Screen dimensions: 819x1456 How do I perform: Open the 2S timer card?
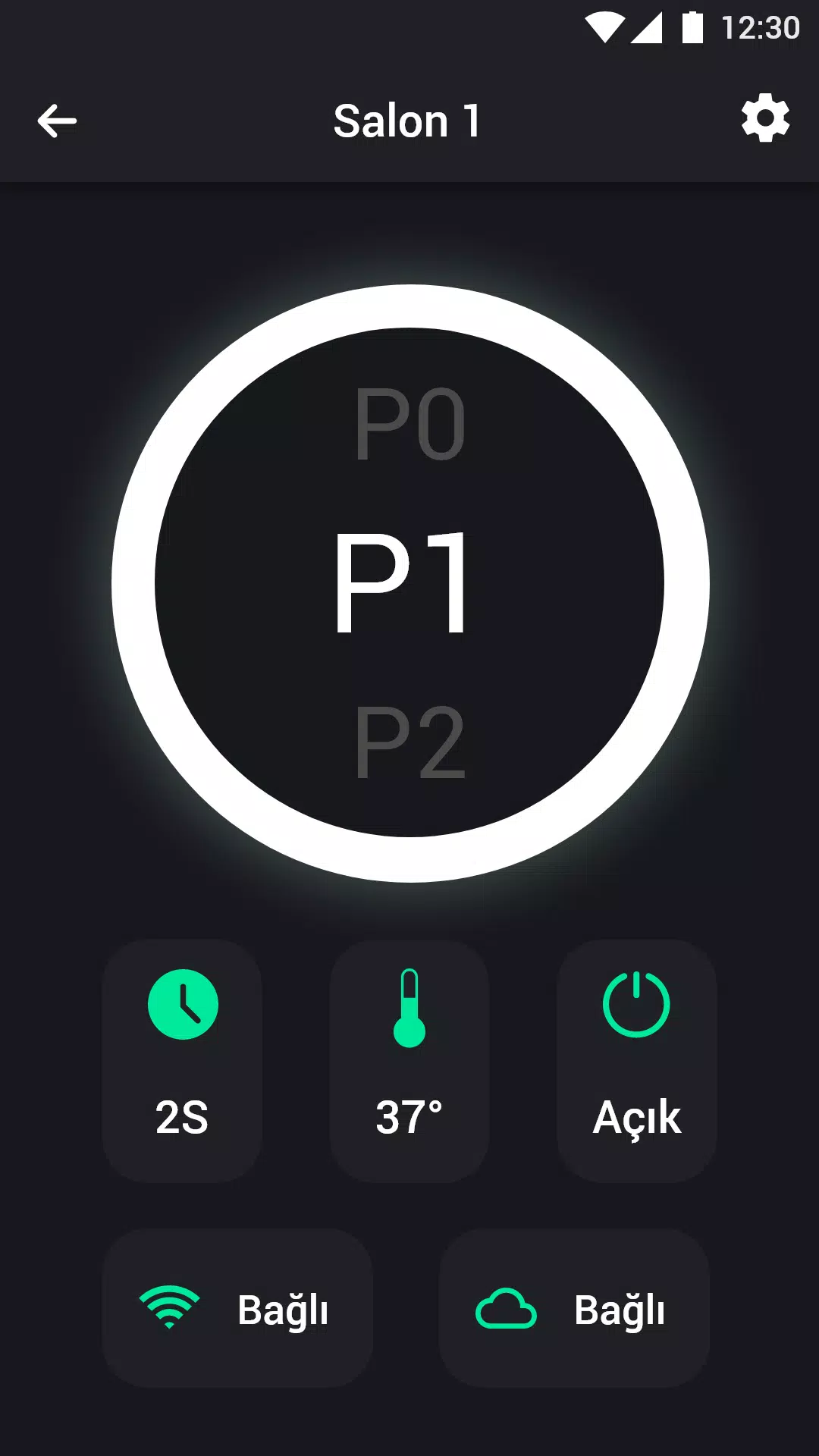(182, 1060)
